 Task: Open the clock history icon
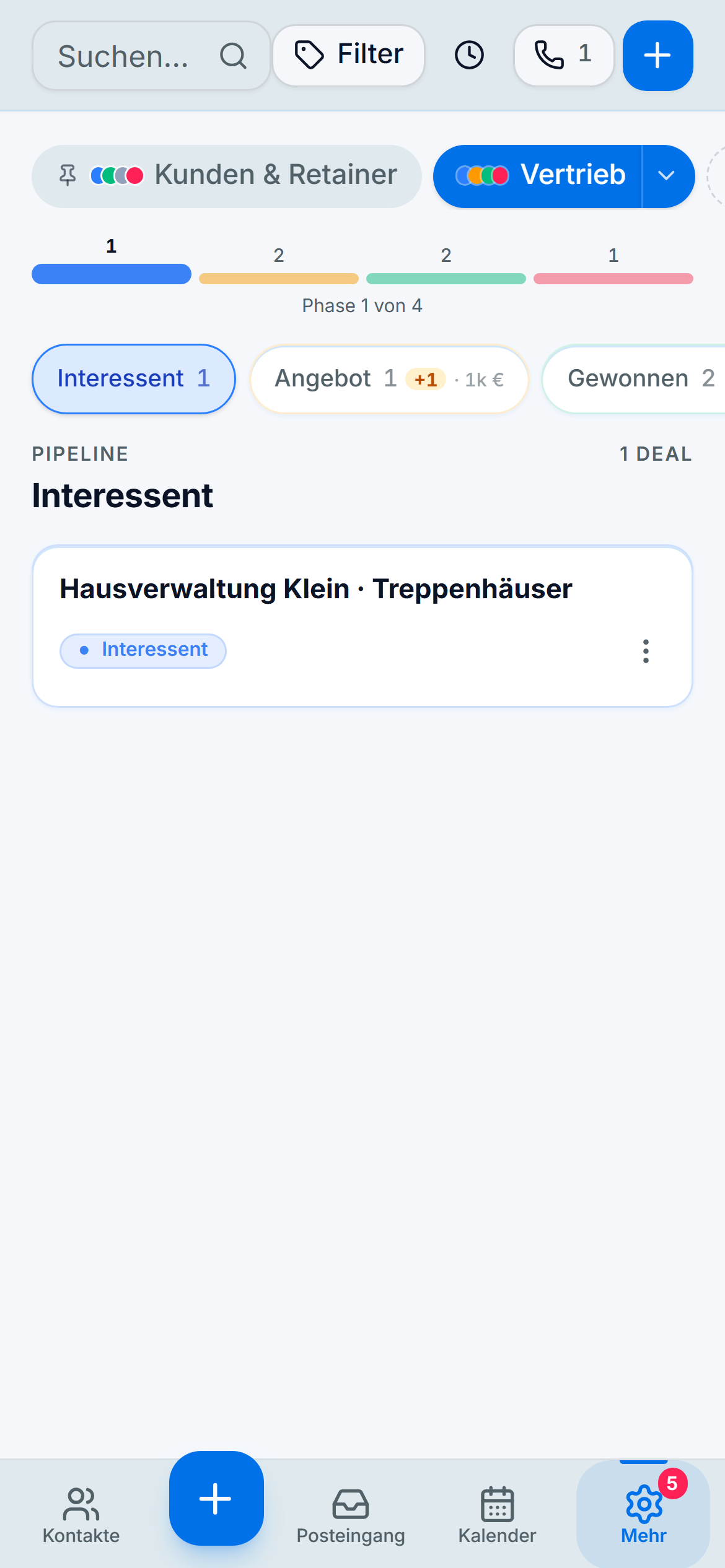(469, 55)
